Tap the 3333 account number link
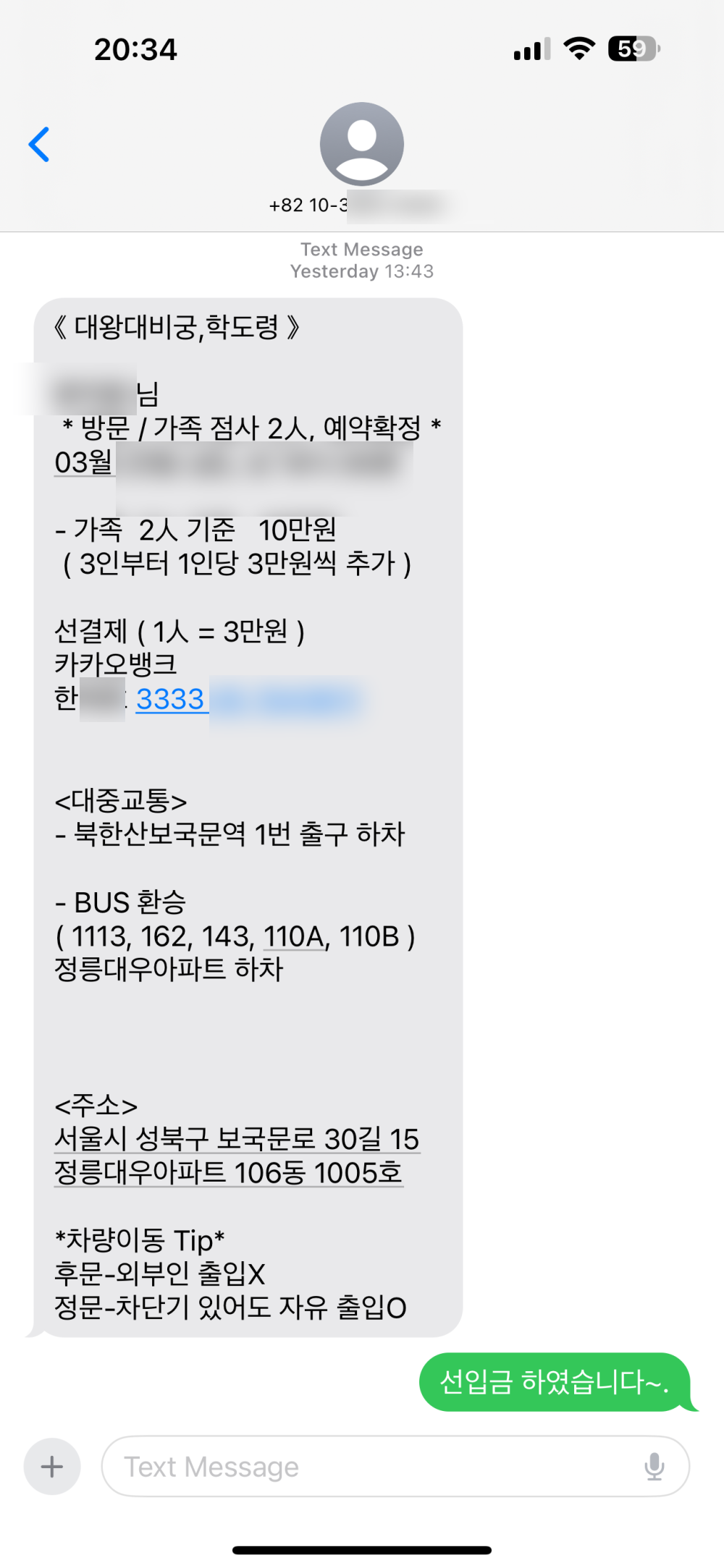Screen dimensions: 724x1568 (x=171, y=700)
